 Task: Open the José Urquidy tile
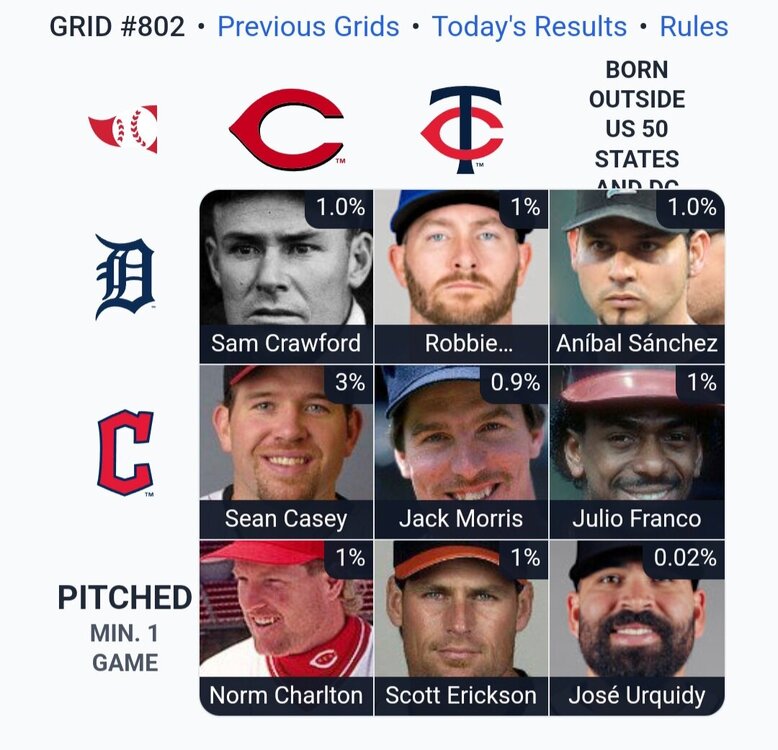click(x=637, y=627)
